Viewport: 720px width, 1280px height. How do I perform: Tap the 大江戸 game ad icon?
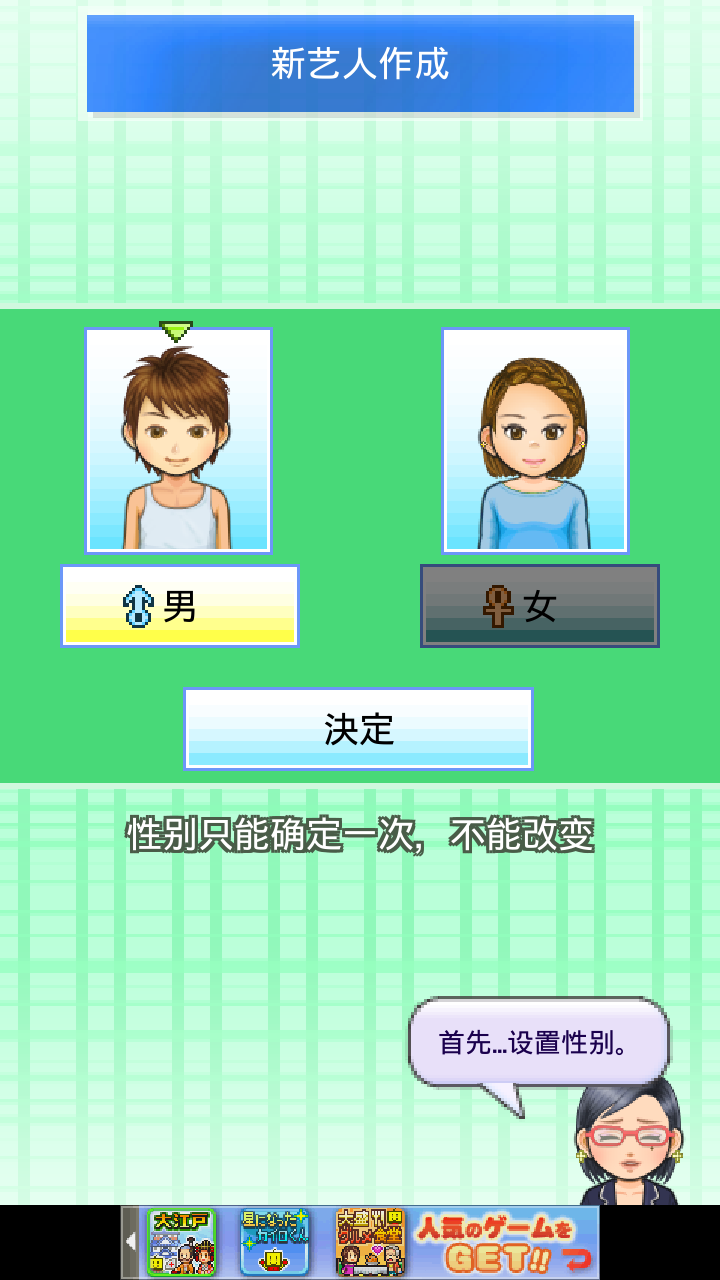click(180, 1243)
